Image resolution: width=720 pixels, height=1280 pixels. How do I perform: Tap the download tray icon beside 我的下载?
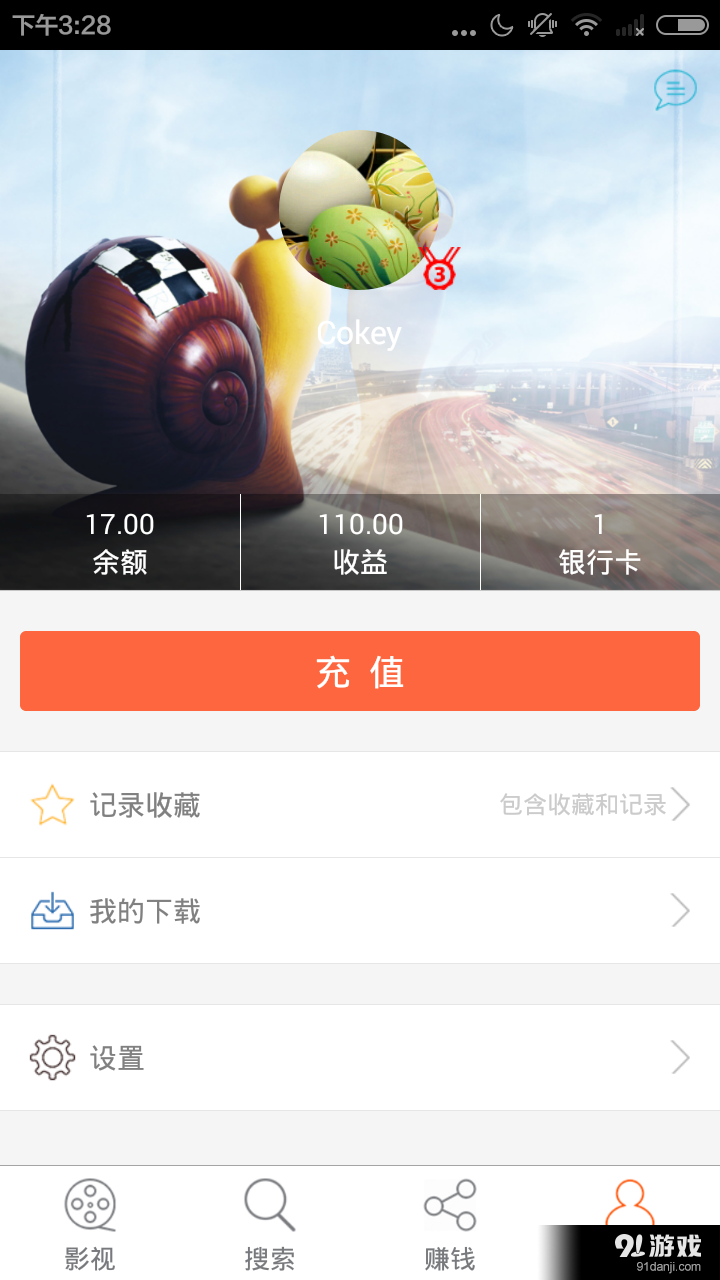(54, 910)
